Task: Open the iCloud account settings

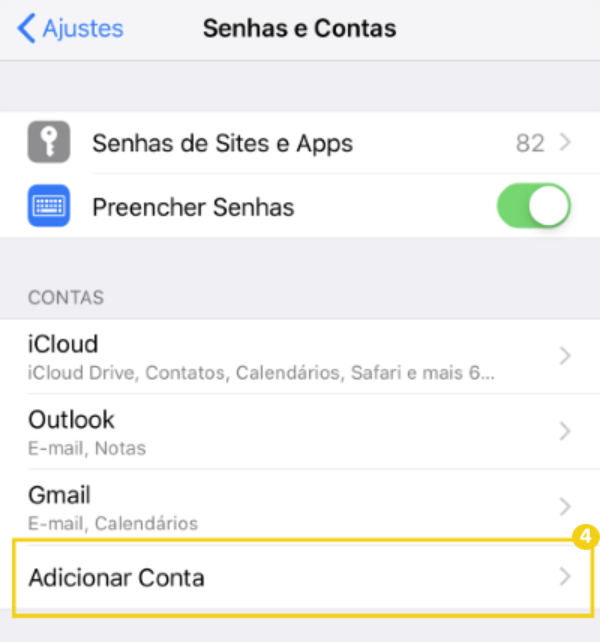Action: tap(300, 356)
